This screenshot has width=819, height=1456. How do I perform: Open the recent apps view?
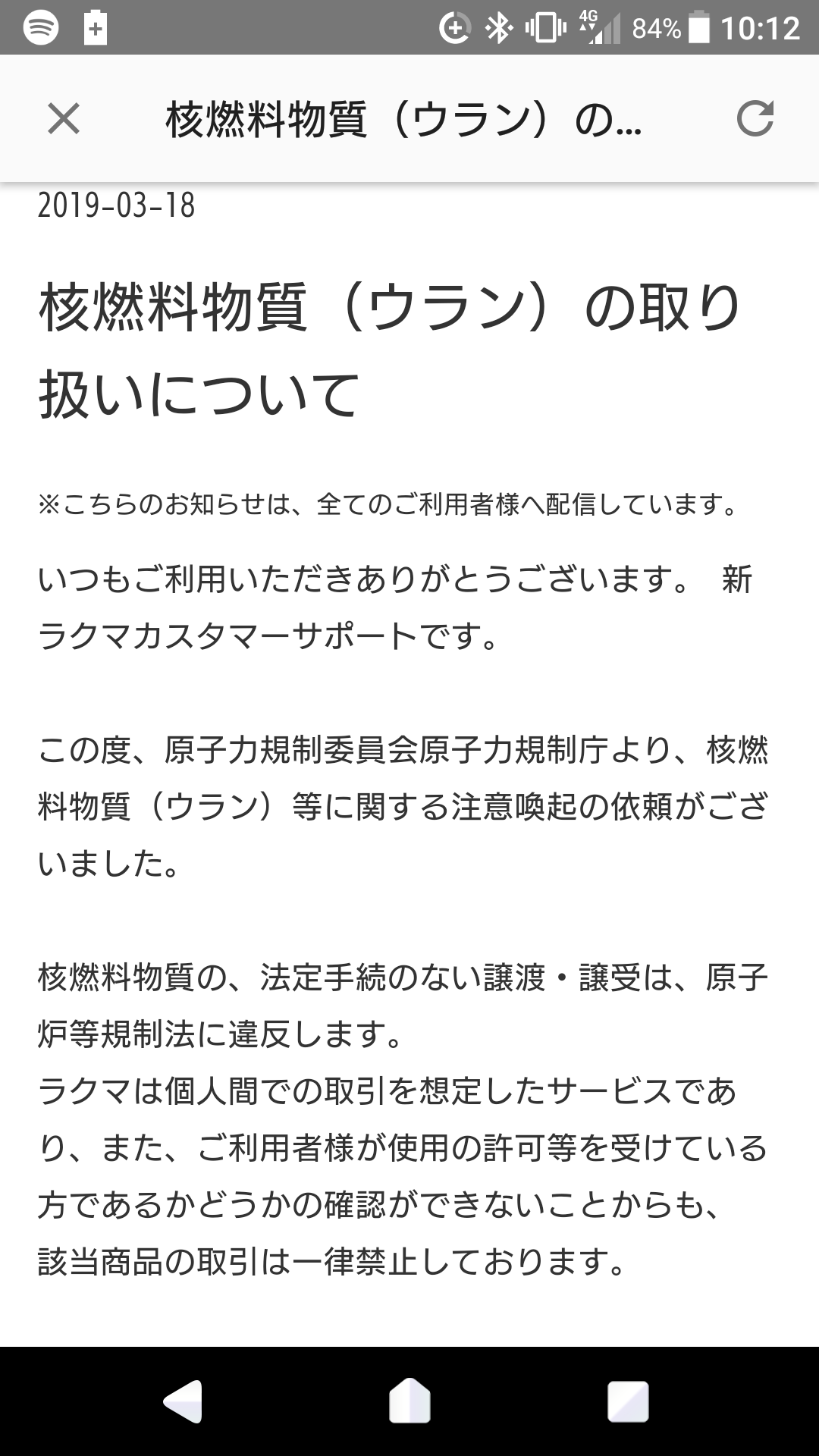628,1401
